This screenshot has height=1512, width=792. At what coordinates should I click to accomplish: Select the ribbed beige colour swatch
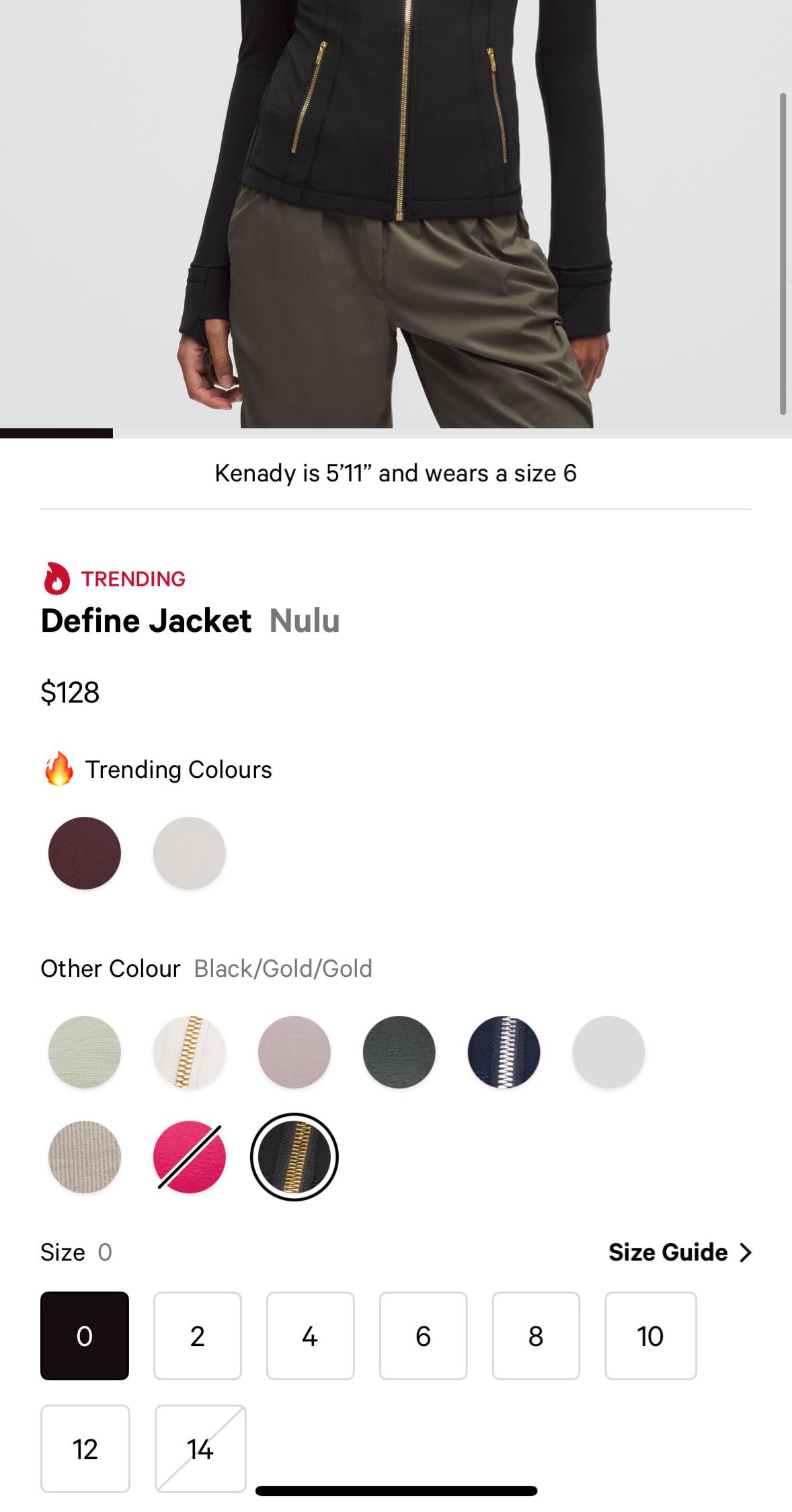85,1157
